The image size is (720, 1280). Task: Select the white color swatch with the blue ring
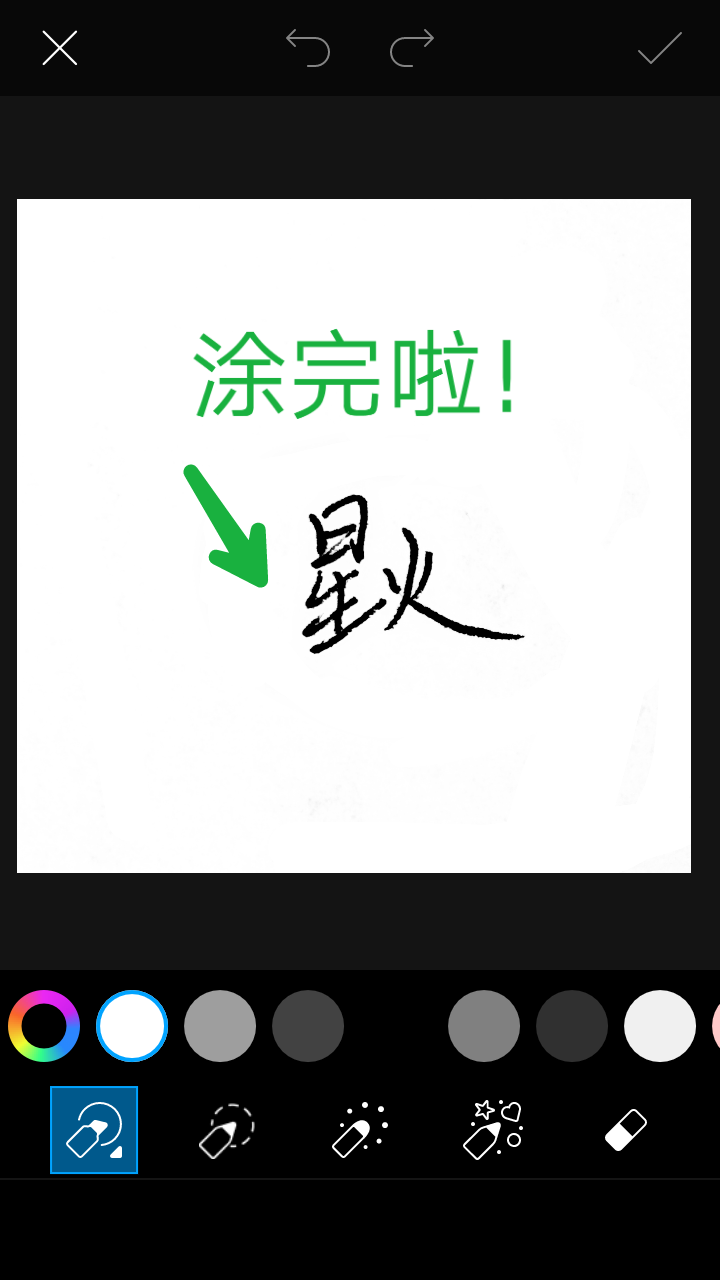click(132, 1026)
